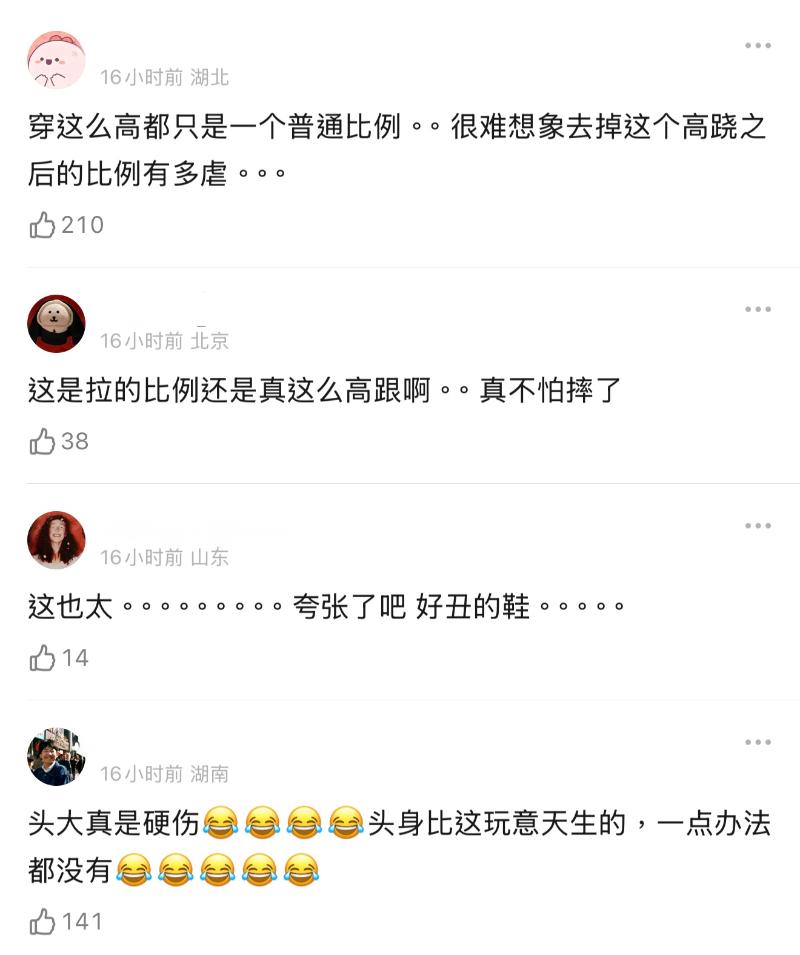Image resolution: width=800 pixels, height=955 pixels.
Task: Open overflow menu on the Shandong comment
Action: click(x=758, y=526)
